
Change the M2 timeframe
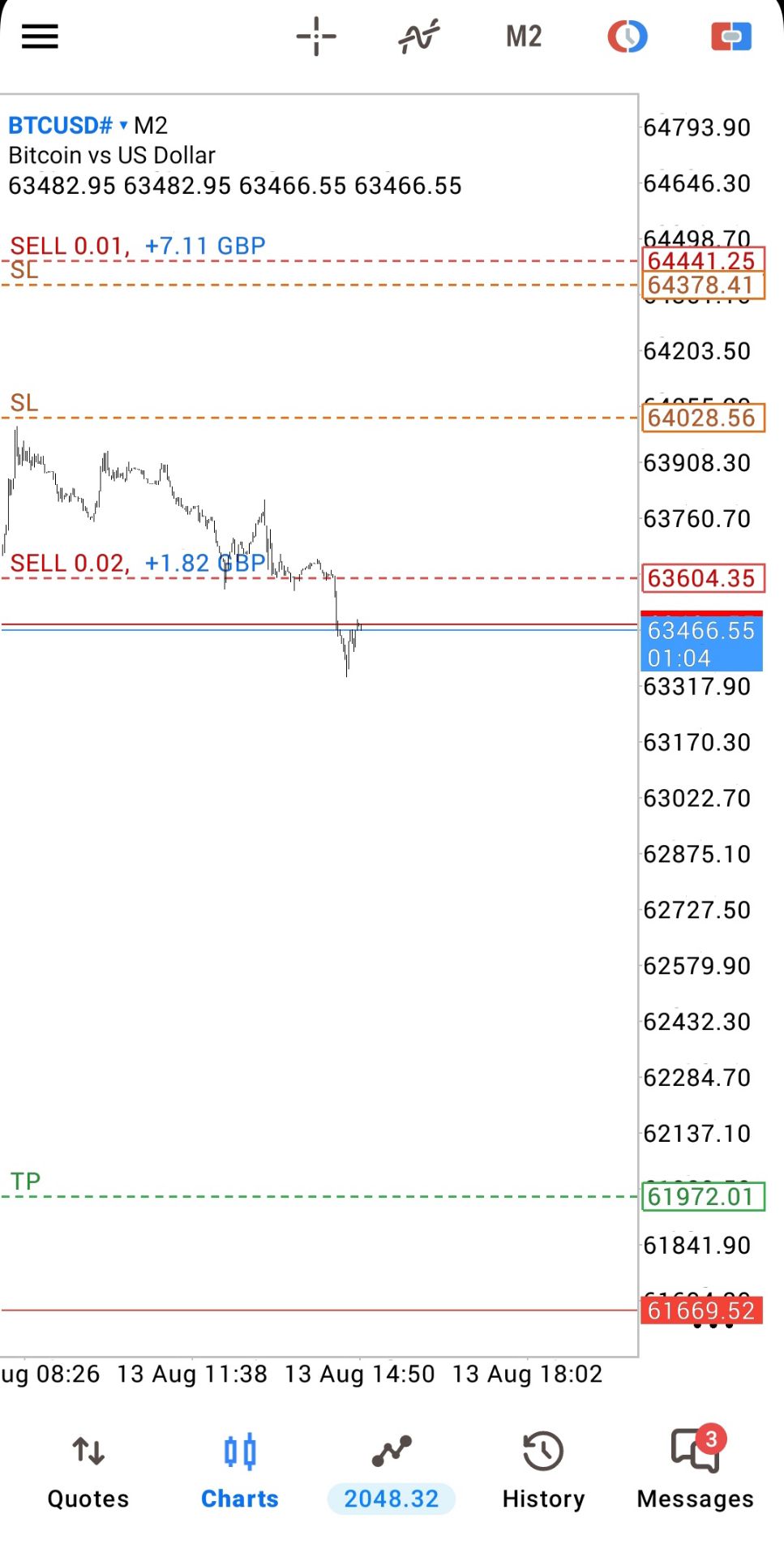pyautogui.click(x=524, y=36)
